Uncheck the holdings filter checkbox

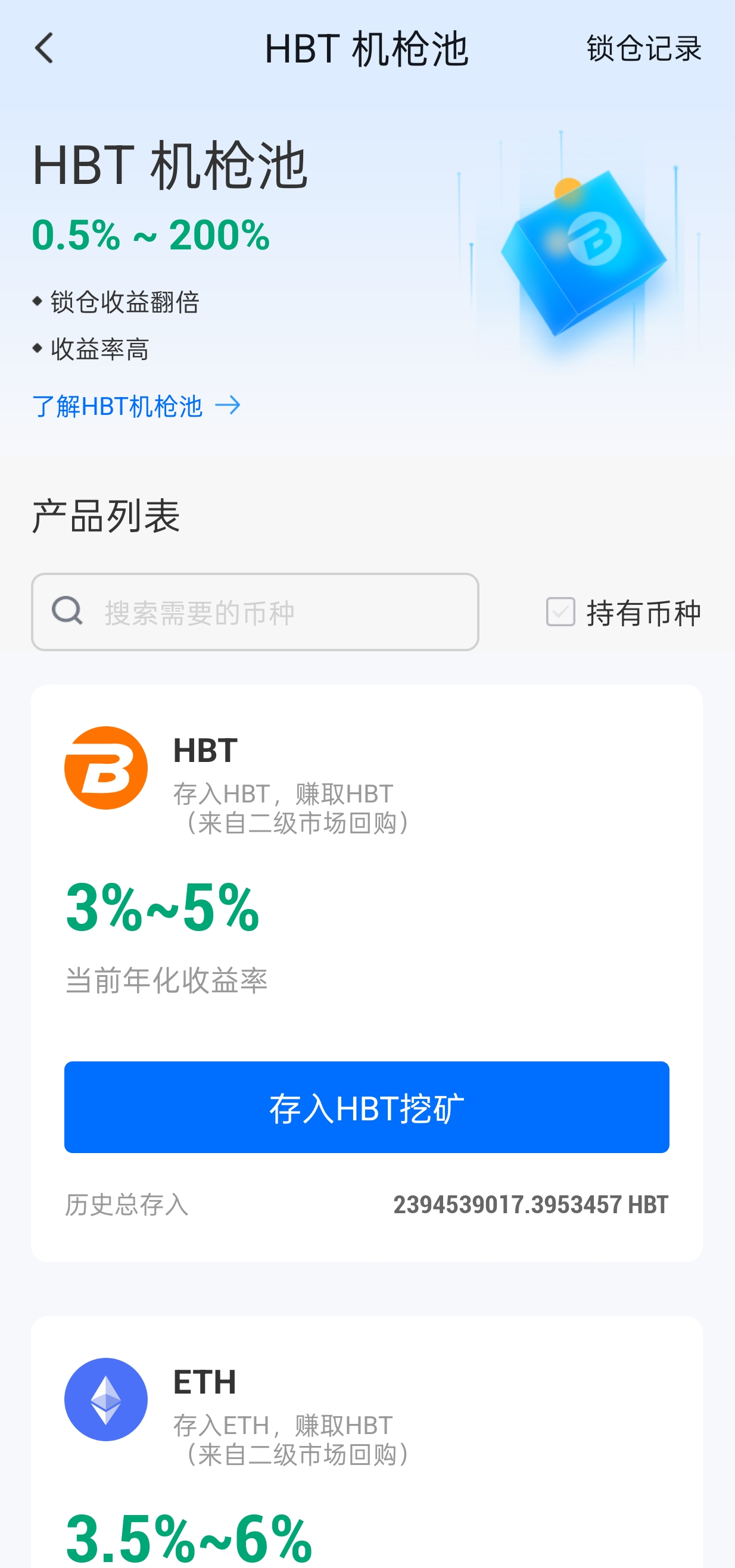[x=560, y=611]
